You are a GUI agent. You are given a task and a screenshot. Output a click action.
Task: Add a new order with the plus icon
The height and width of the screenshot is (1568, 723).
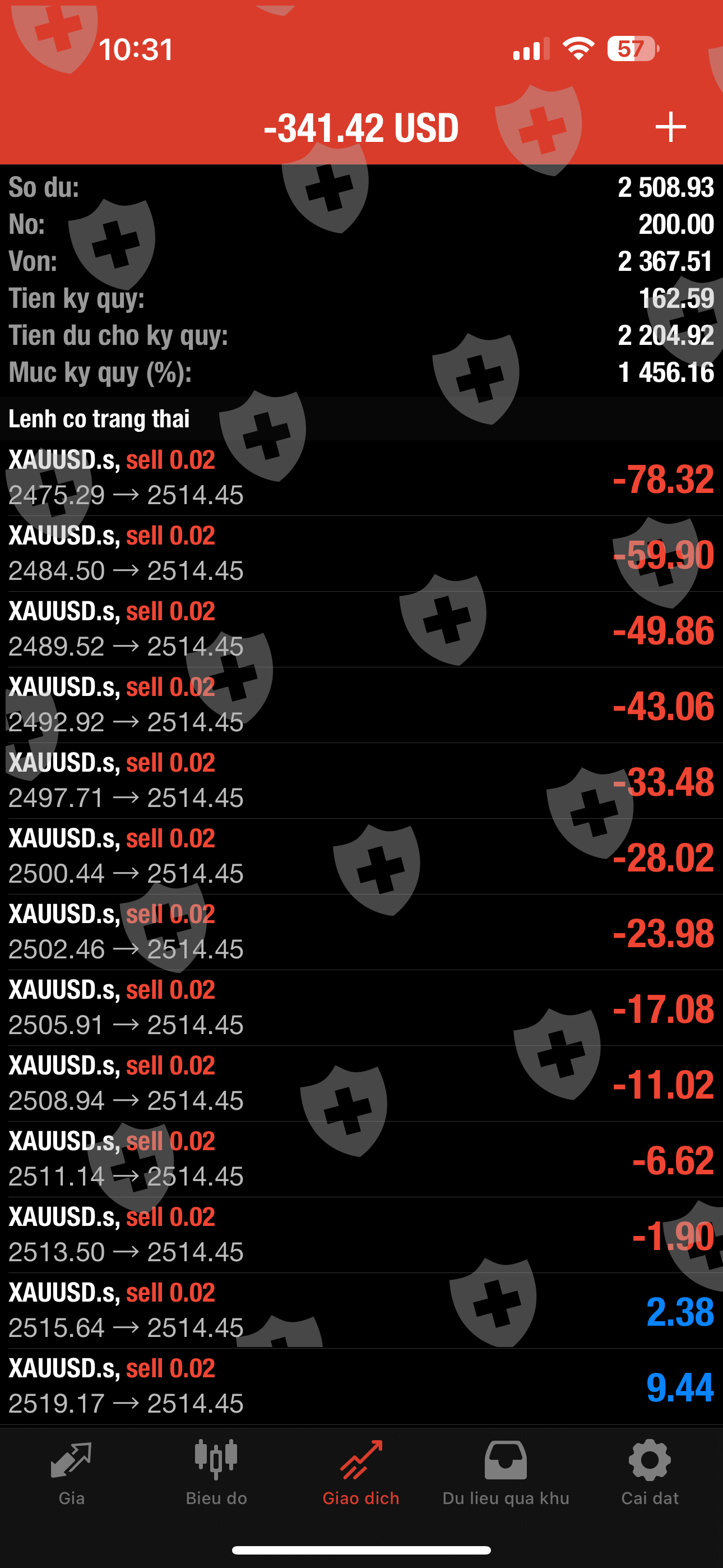pos(670,127)
